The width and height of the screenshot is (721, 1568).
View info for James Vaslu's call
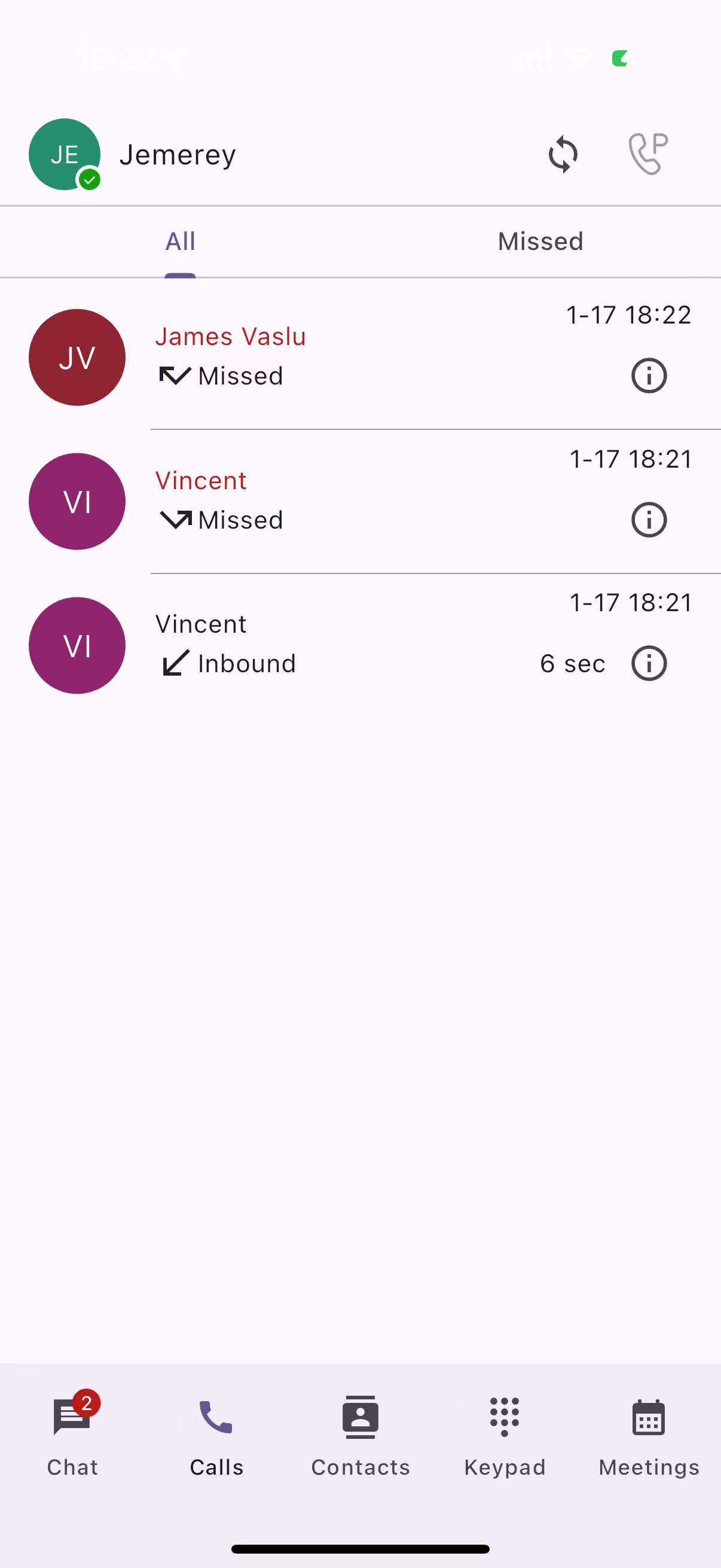(x=649, y=376)
